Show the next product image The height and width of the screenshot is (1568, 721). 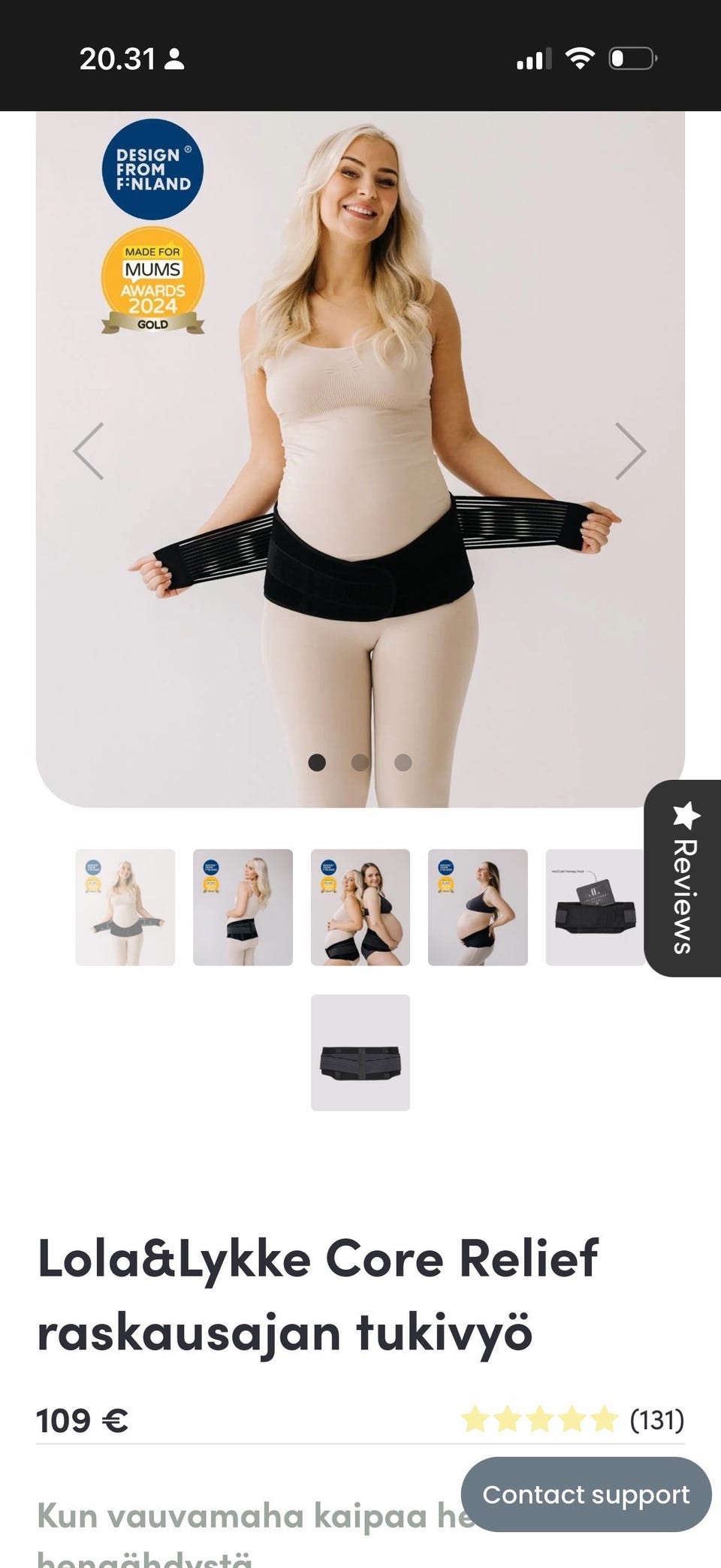coord(629,451)
